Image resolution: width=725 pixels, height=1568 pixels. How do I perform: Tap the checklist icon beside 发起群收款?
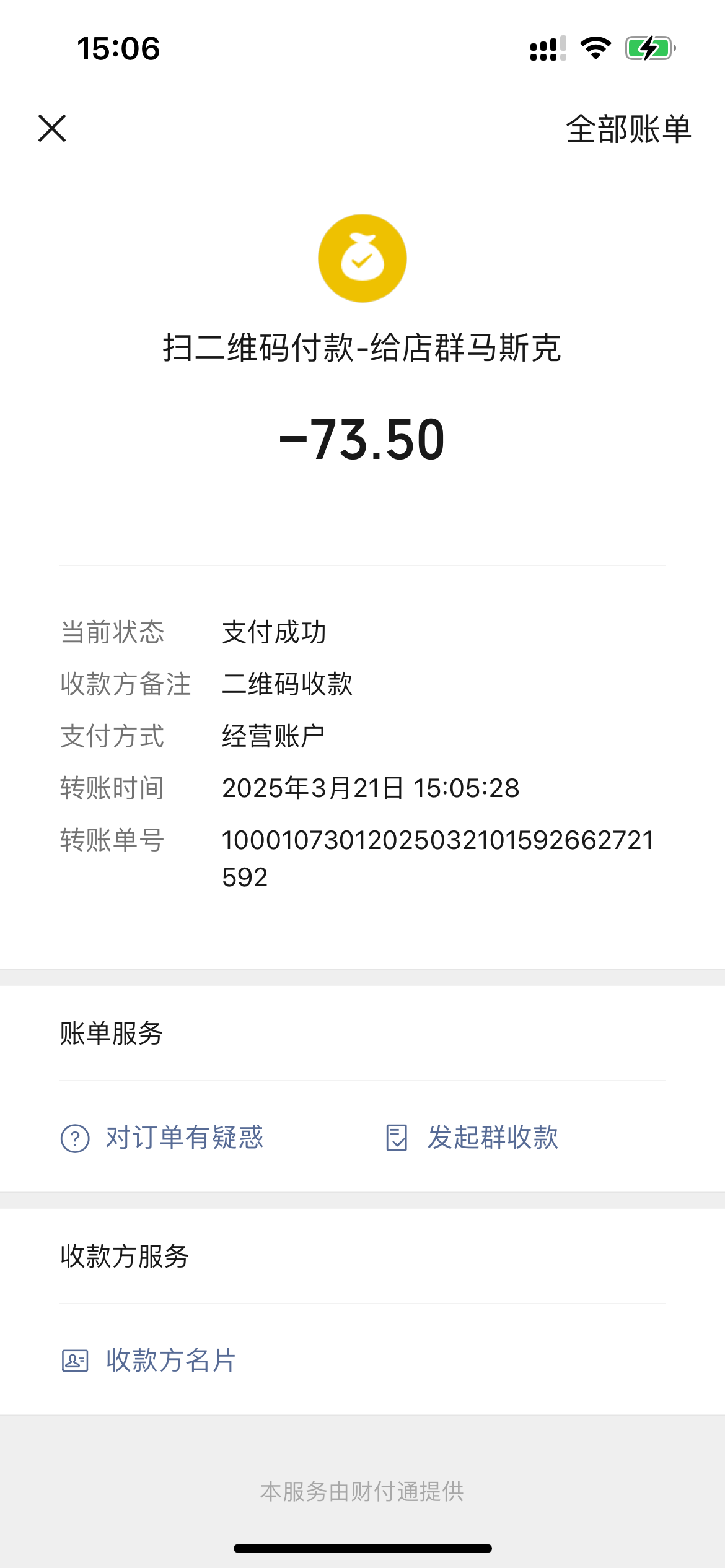(x=397, y=1137)
